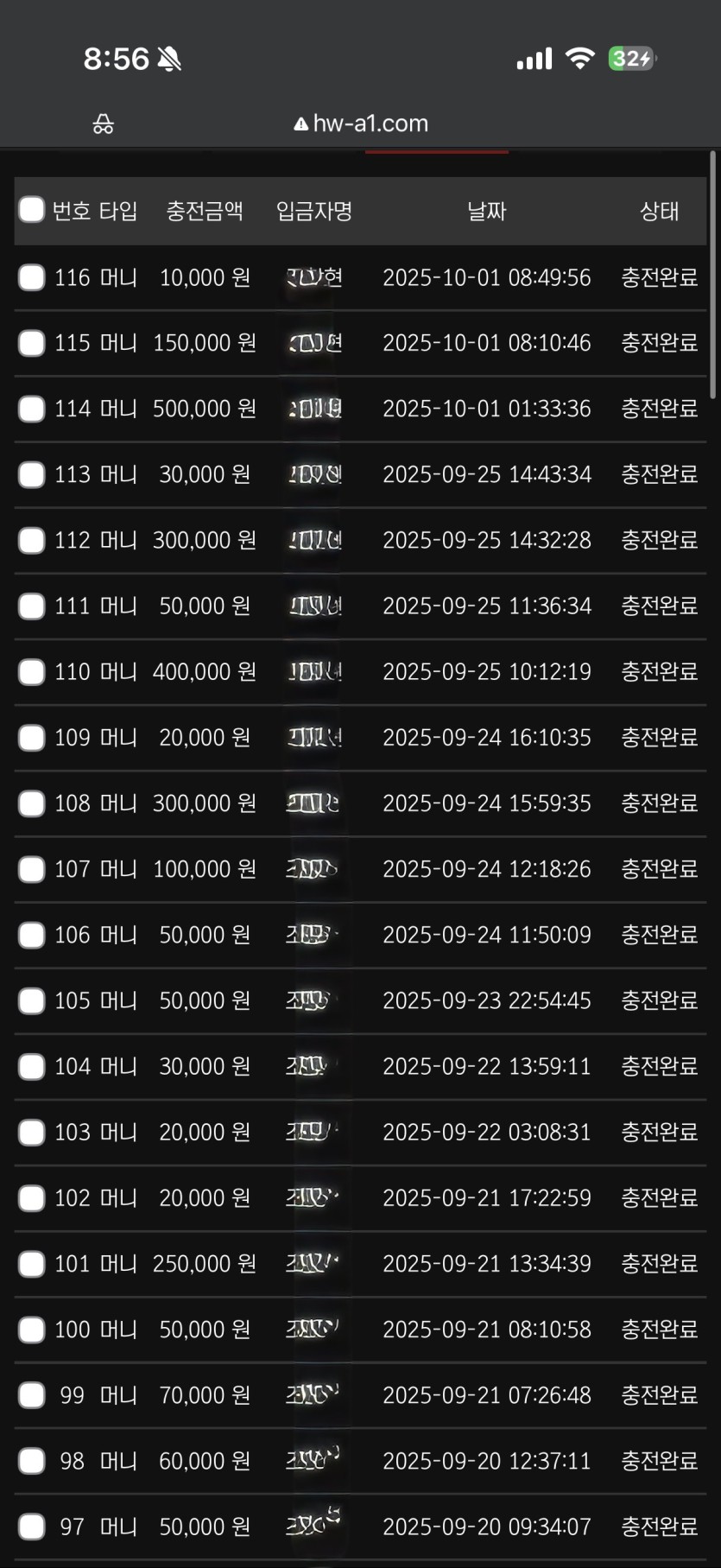
Task: Tap the hw-a1.com address bar
Action: coord(361,124)
